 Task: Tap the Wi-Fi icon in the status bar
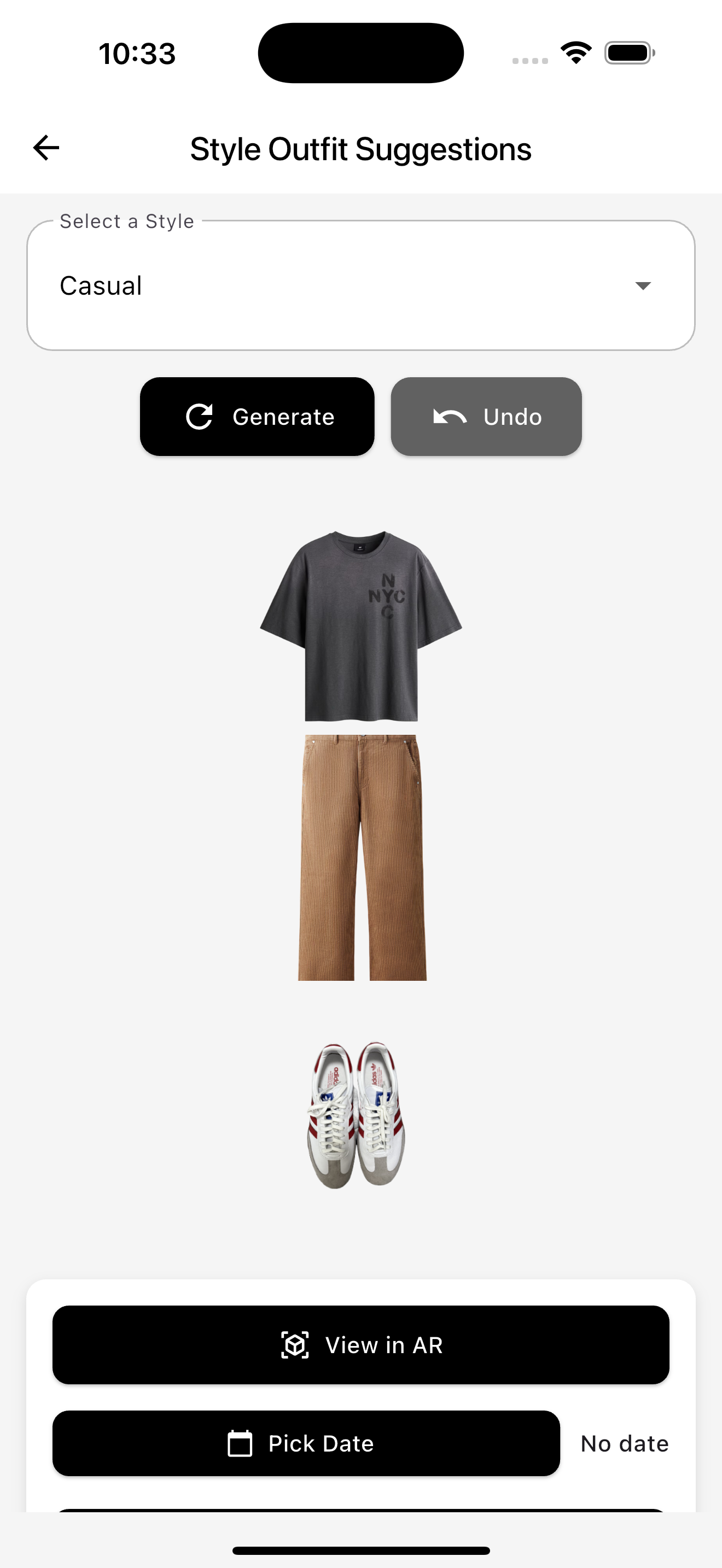tap(575, 52)
